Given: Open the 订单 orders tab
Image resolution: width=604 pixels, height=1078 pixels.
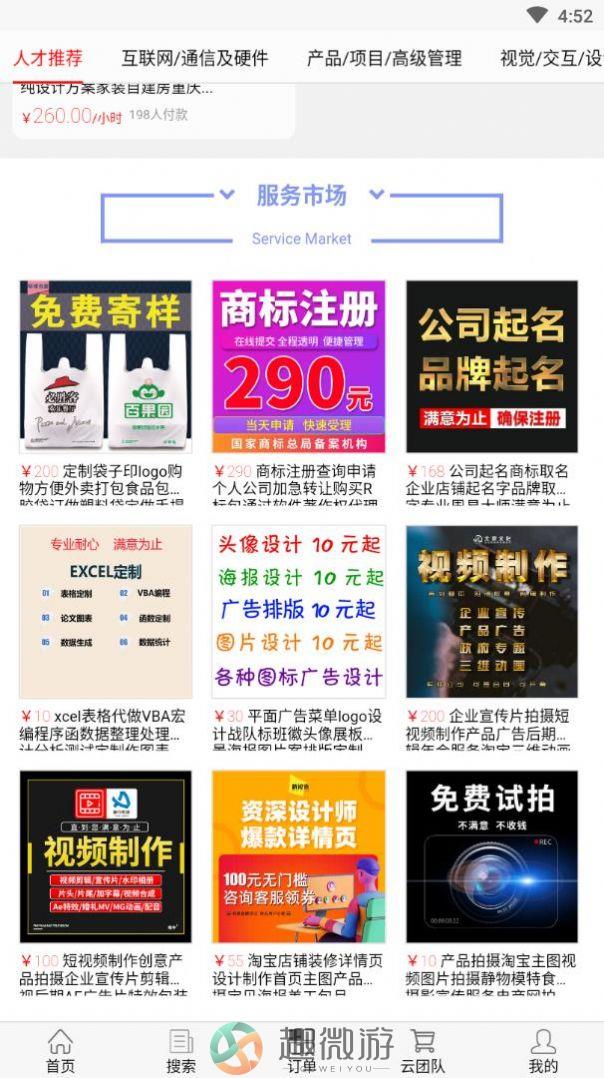Looking at the screenshot, I should (x=301, y=1050).
